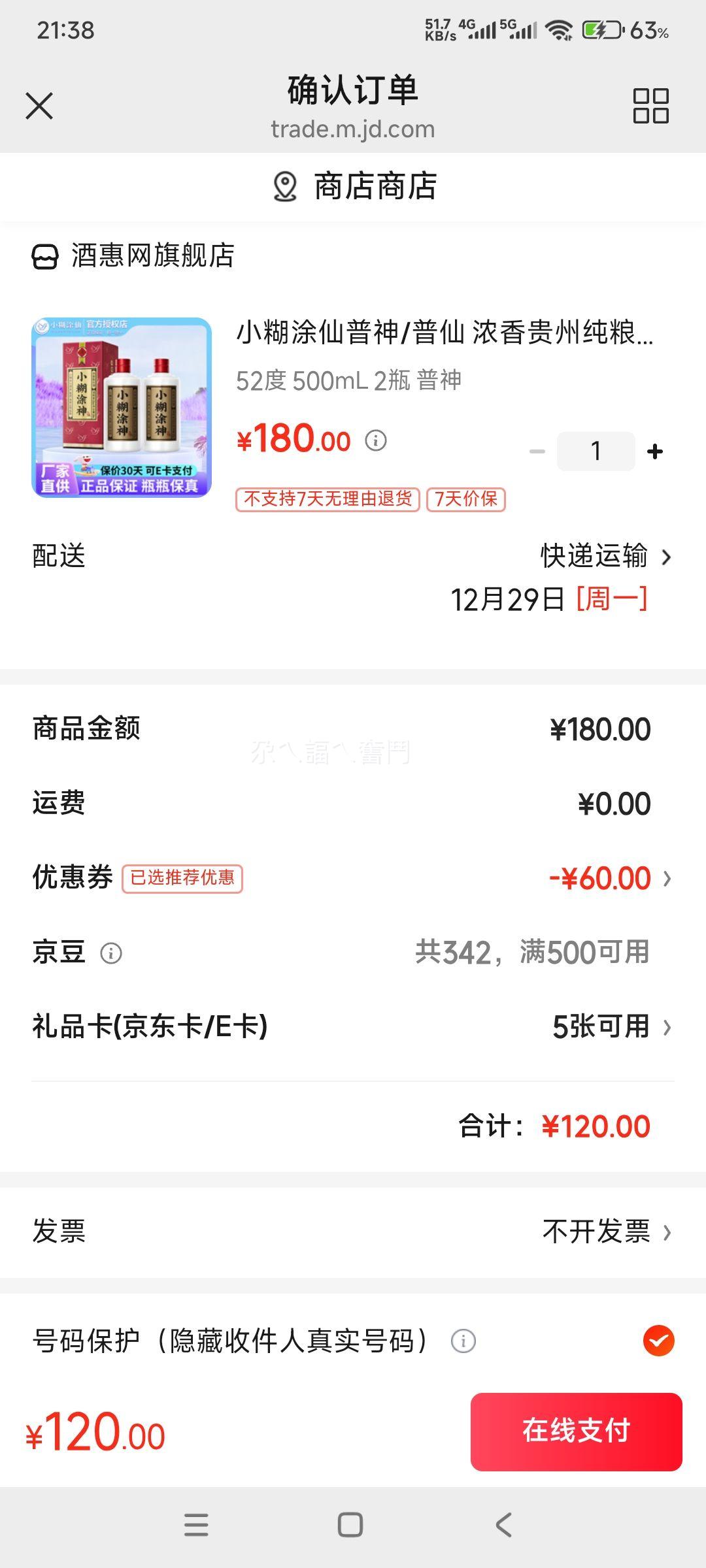Close the order confirmation page

(39, 105)
